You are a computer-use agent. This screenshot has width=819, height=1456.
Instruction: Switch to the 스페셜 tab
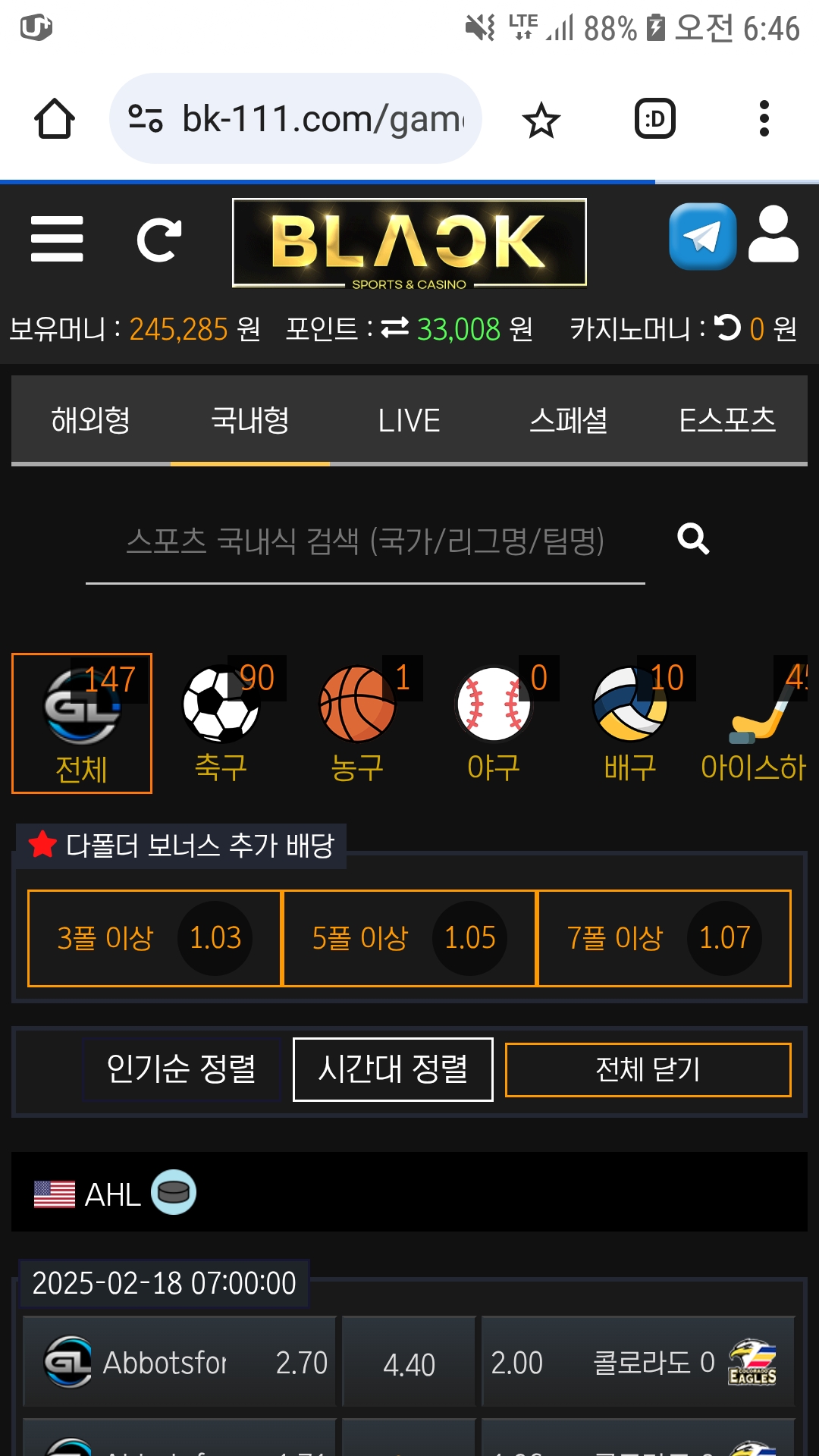[x=568, y=420]
